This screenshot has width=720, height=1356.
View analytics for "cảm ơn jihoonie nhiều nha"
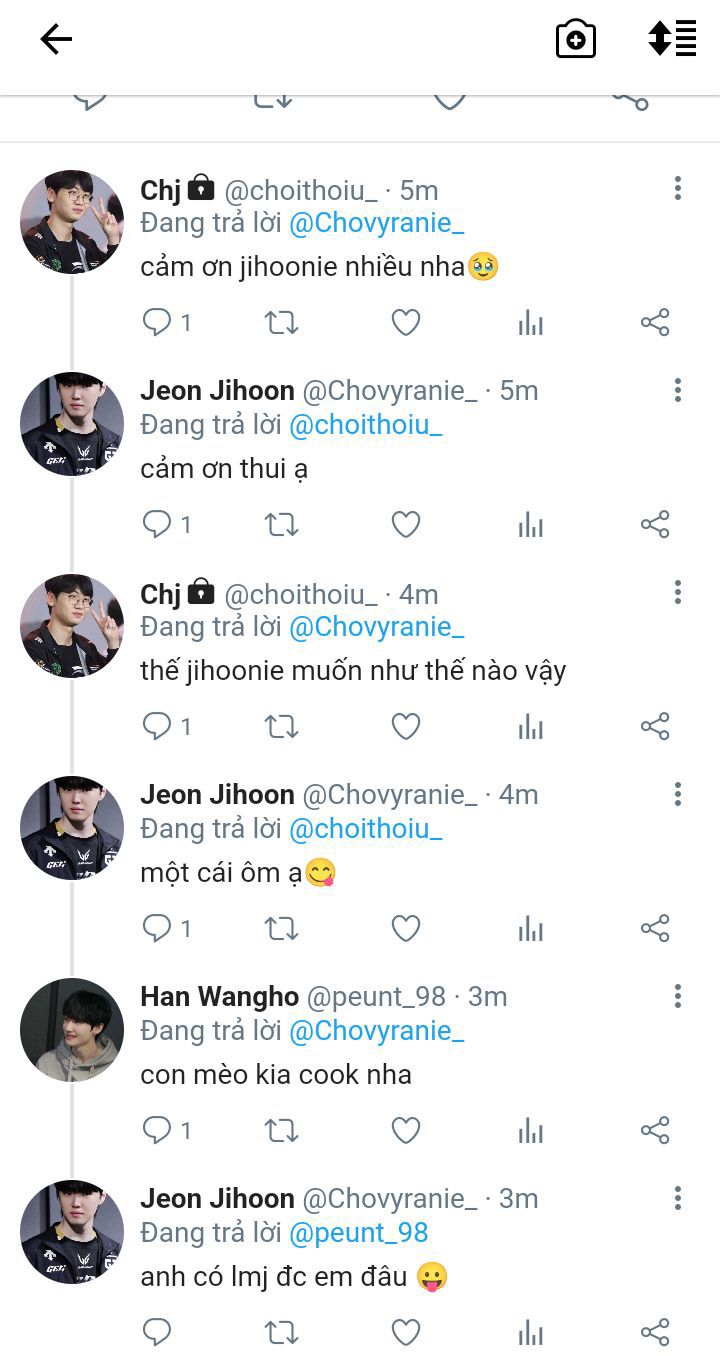pyautogui.click(x=530, y=322)
